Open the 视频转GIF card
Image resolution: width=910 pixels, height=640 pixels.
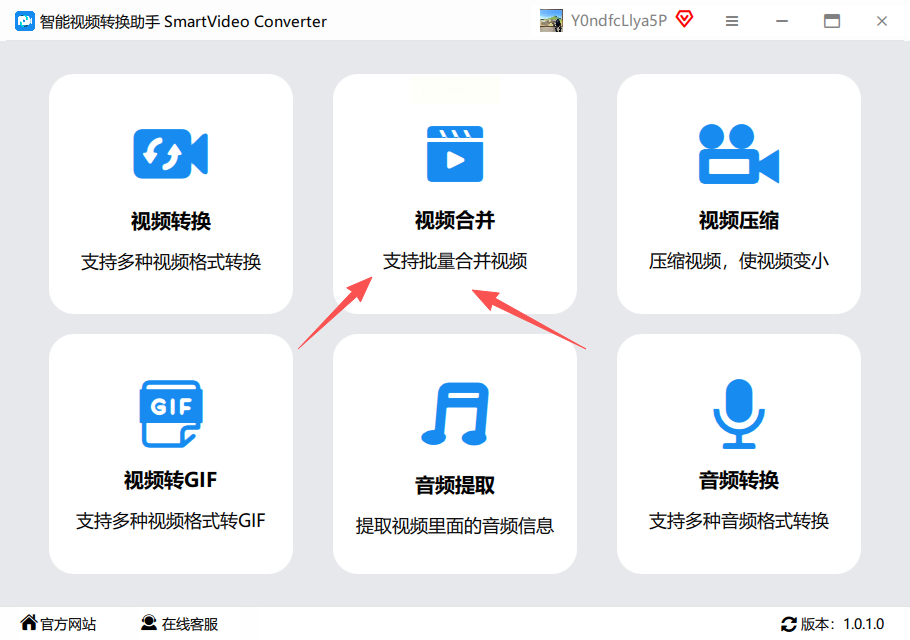coord(170,453)
